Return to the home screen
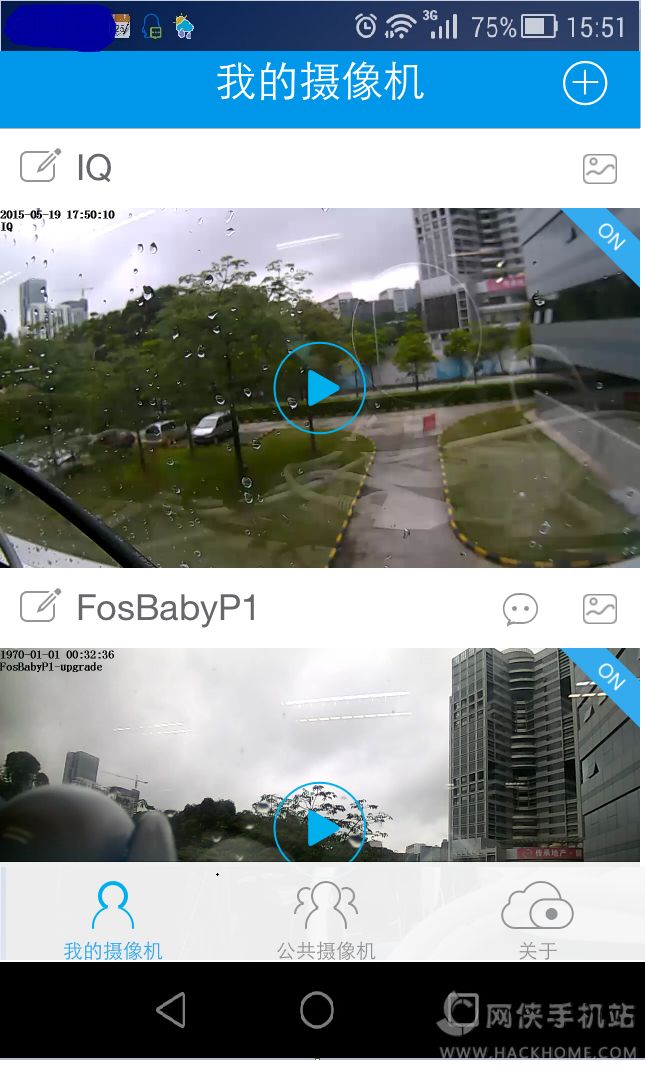The image size is (645, 1067). pyautogui.click(x=317, y=1010)
